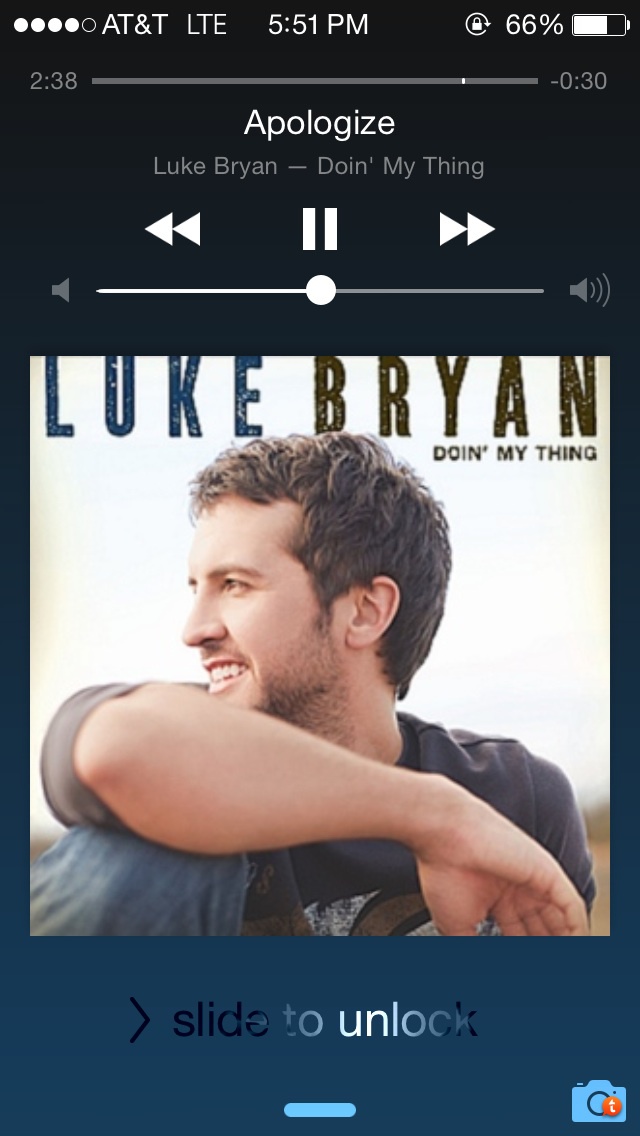This screenshot has width=640, height=1136.
Task: Tap the Control Center grabber
Action: 320,1110
